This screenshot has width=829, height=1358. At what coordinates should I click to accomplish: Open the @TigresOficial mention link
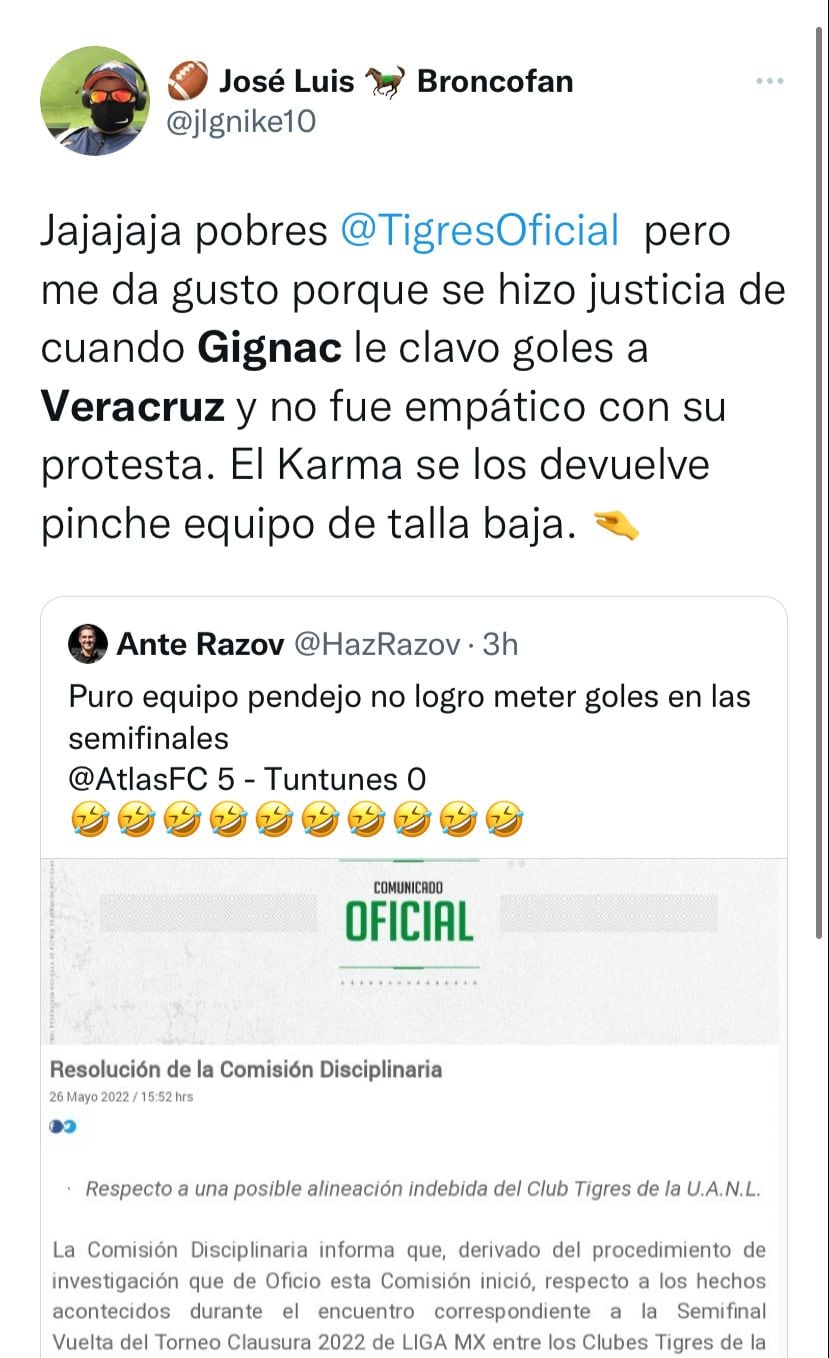click(x=480, y=231)
